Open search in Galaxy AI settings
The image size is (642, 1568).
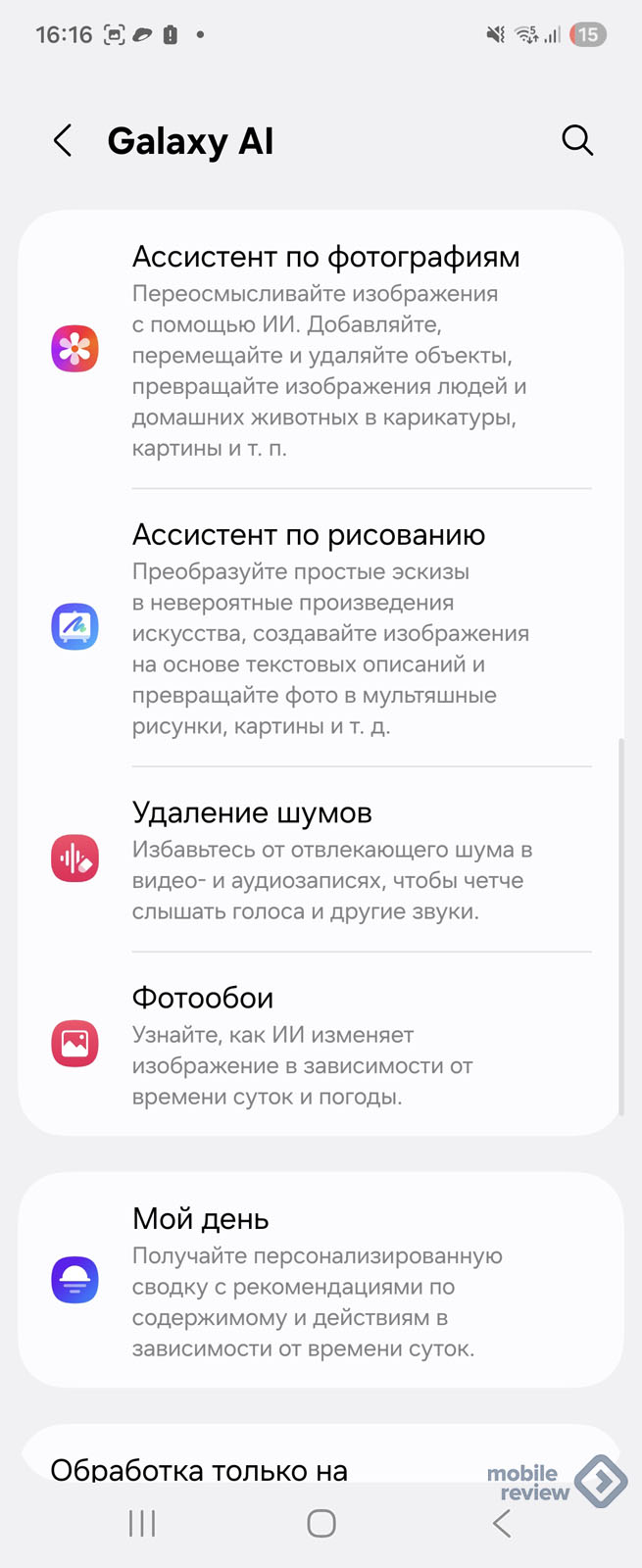(x=577, y=141)
